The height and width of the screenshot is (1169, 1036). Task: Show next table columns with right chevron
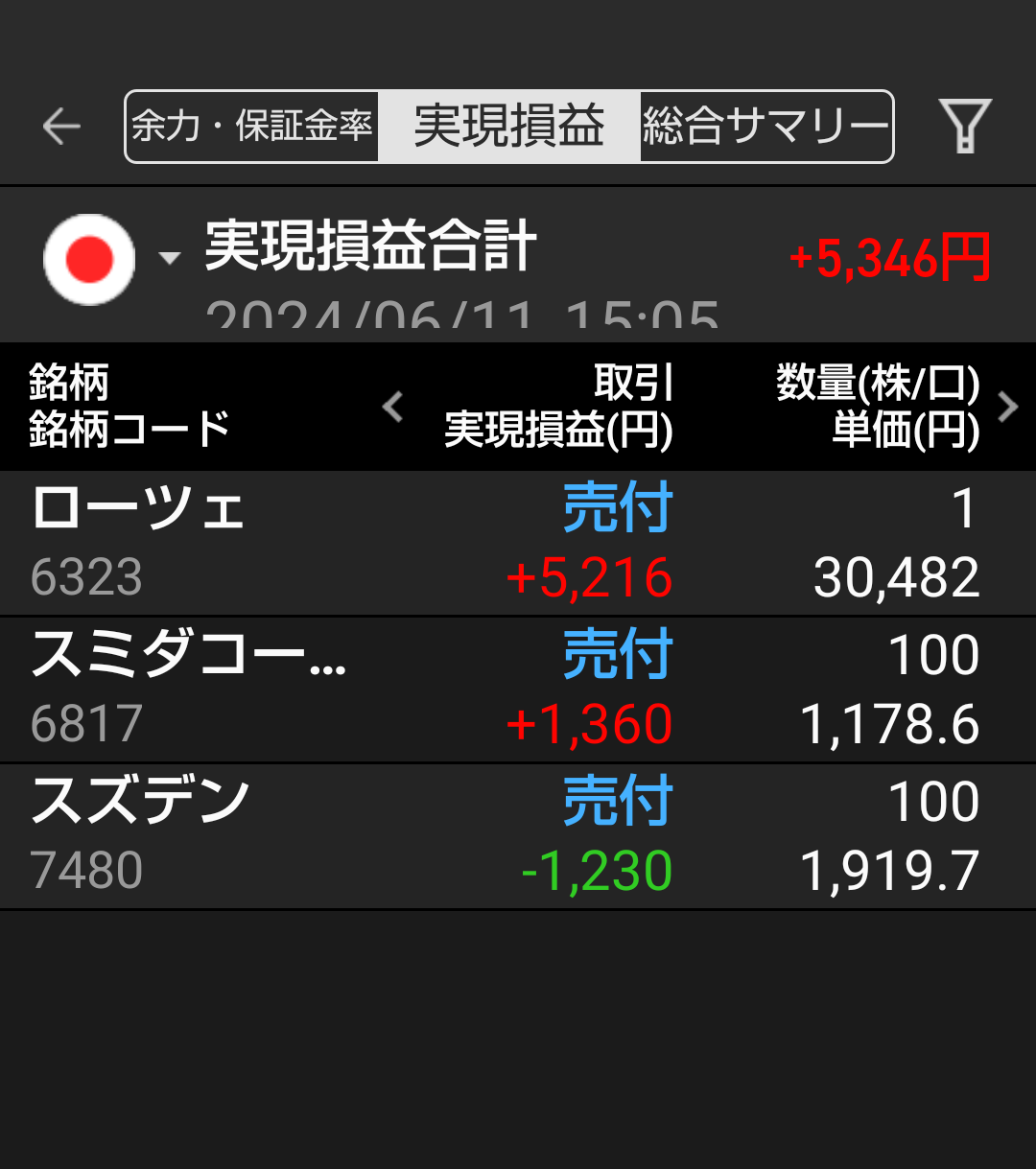pyautogui.click(x=1008, y=408)
